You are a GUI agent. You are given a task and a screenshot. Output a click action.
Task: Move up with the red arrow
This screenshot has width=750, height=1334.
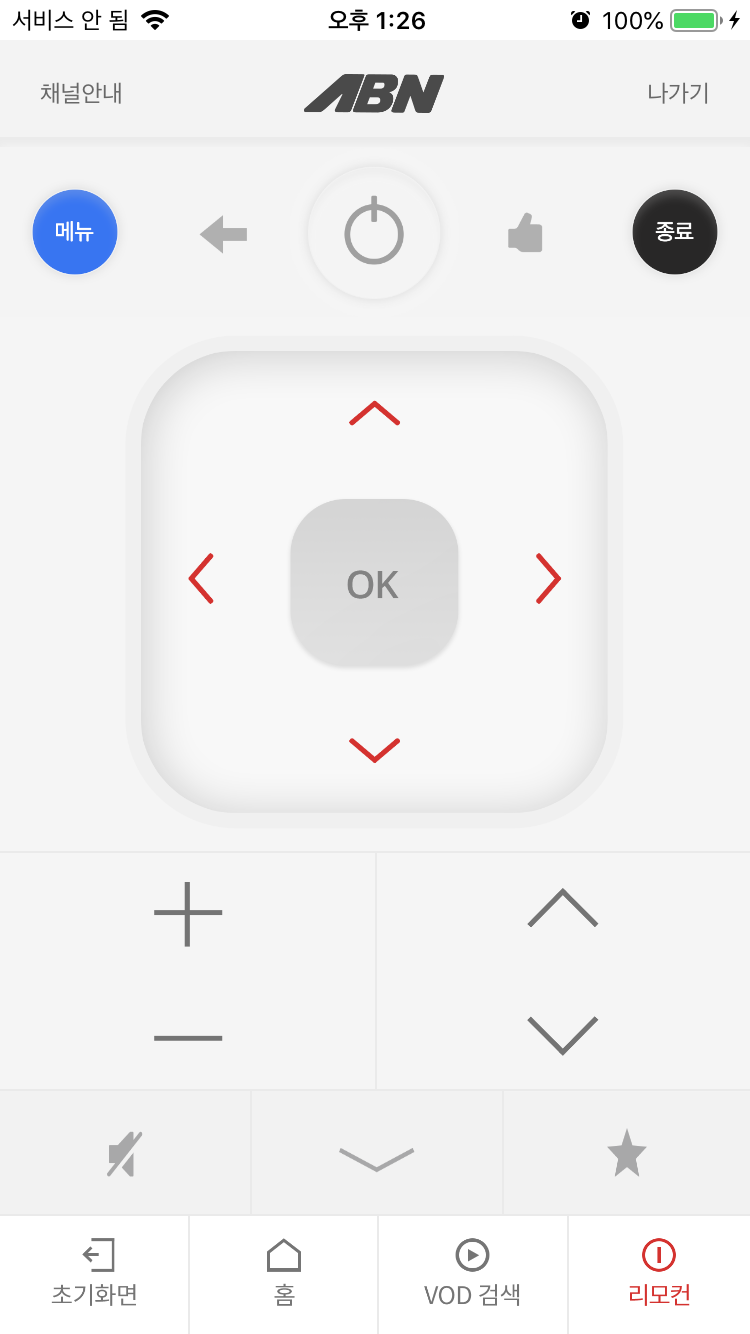coord(374,413)
